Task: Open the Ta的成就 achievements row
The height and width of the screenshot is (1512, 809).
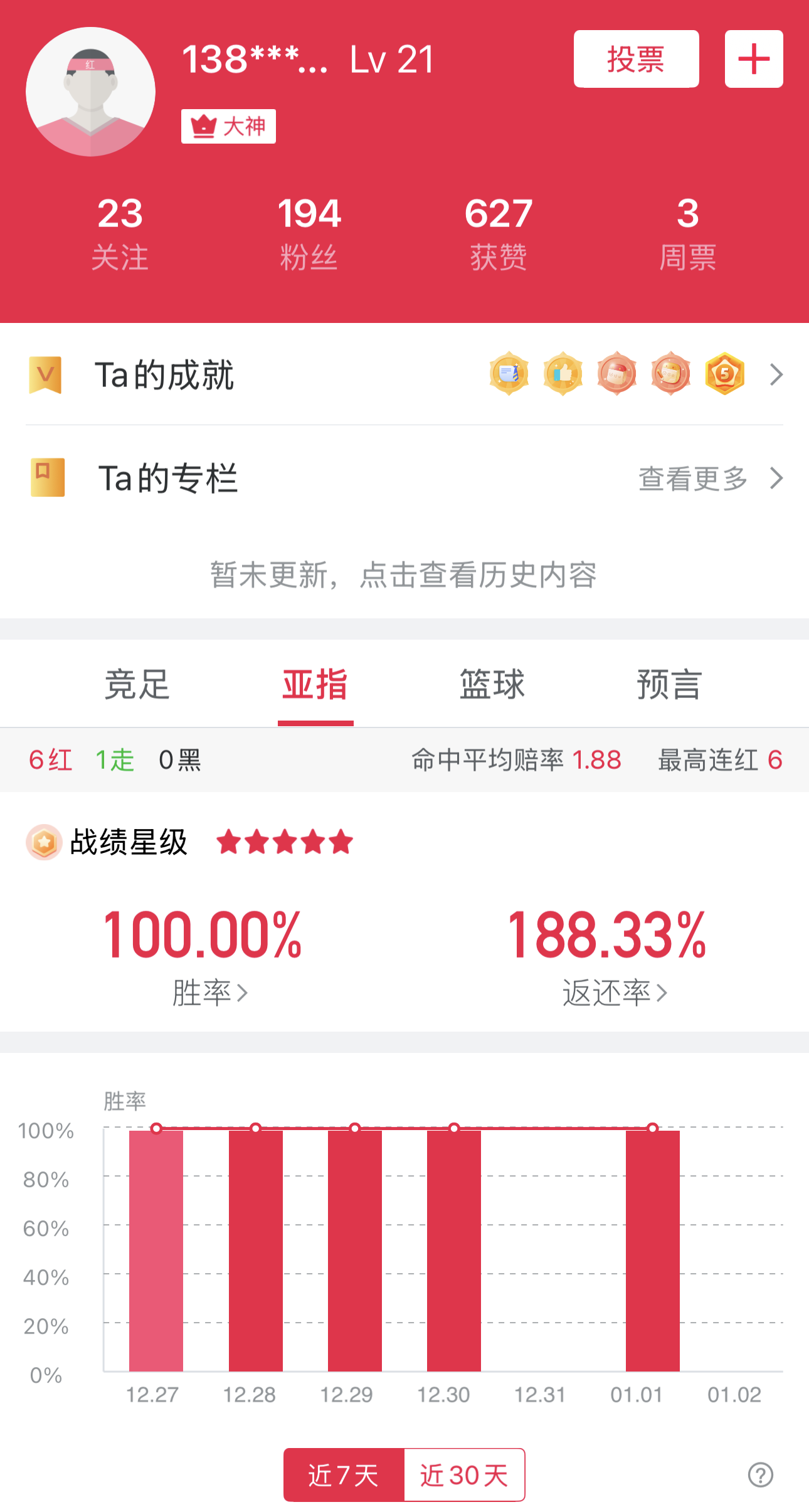Action: pos(404,375)
